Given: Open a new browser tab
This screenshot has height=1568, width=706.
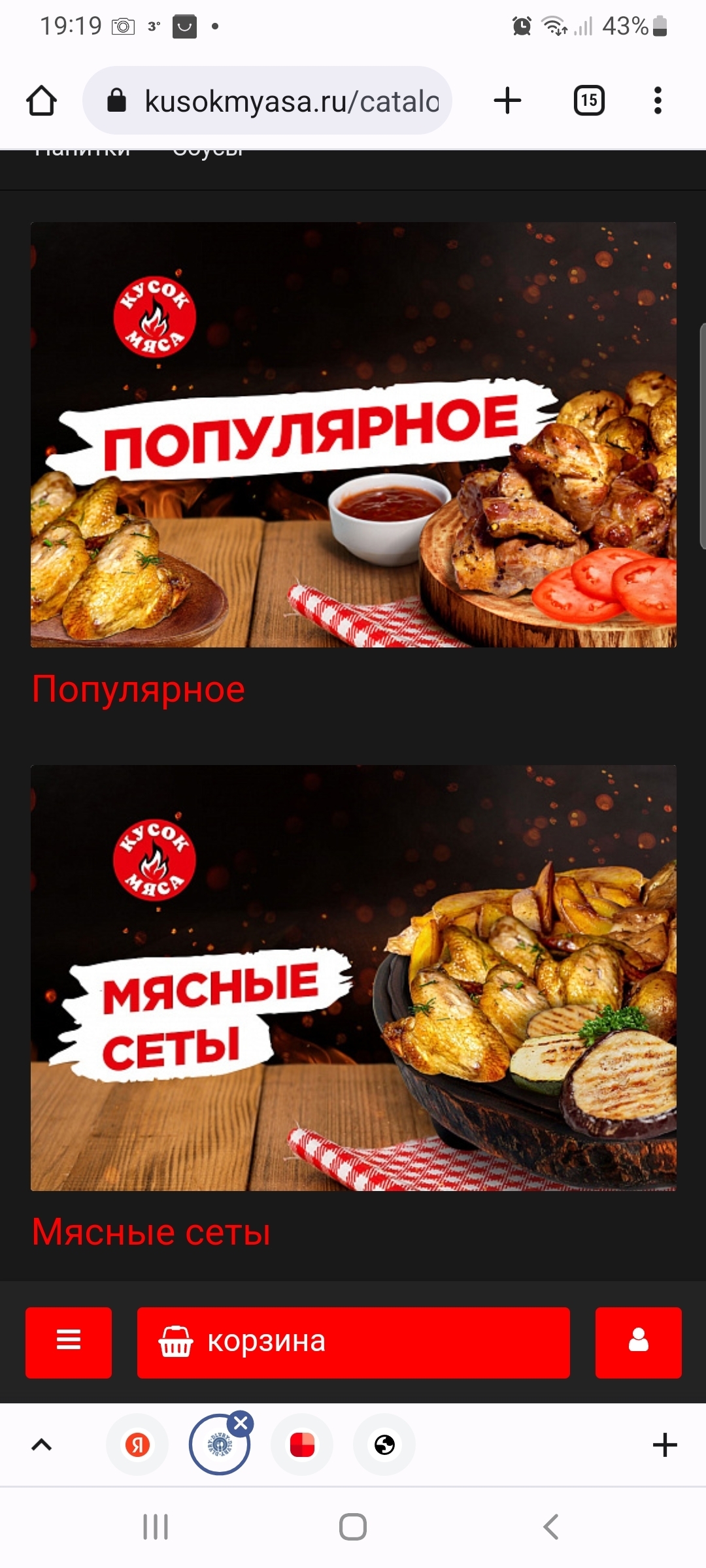Looking at the screenshot, I should (x=507, y=101).
